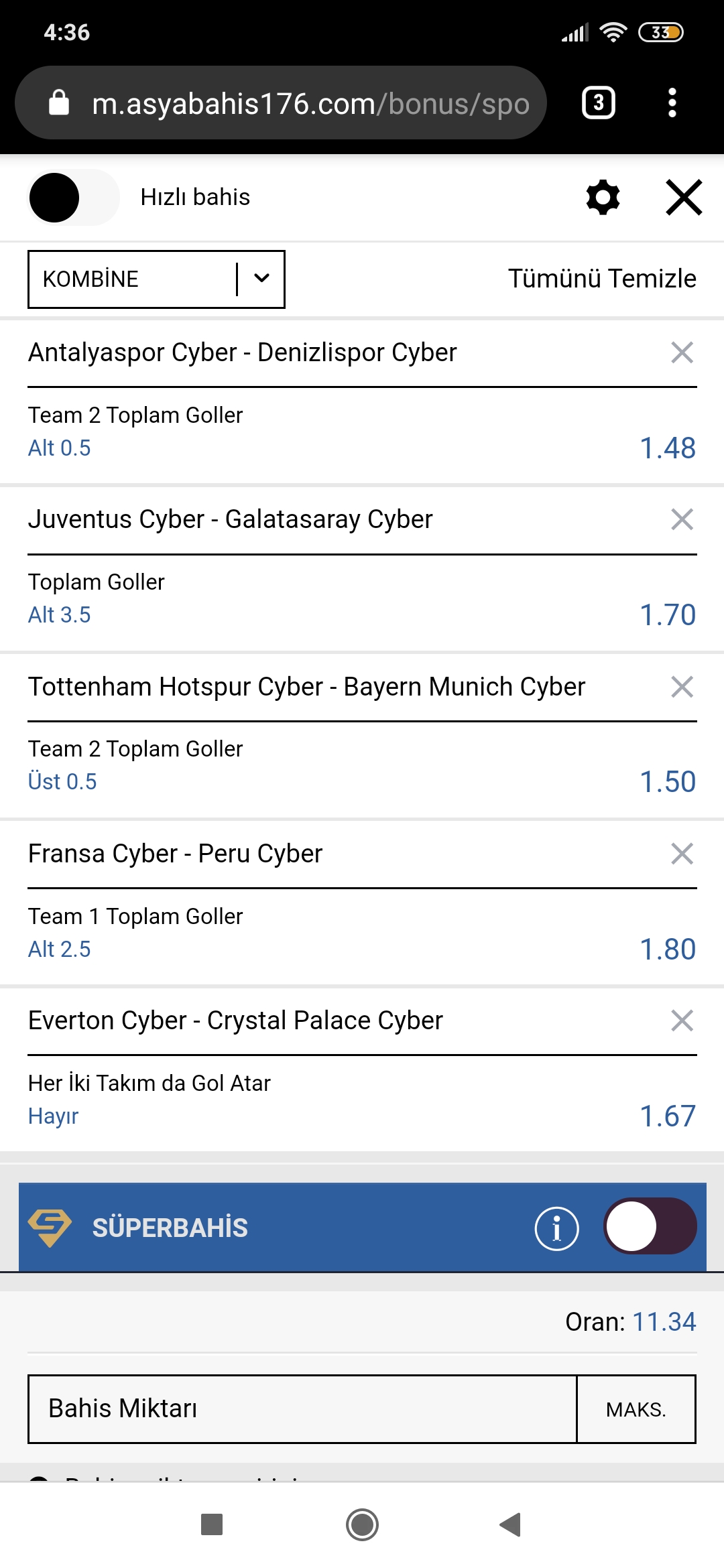
Task: Remove Juventus Cyber - Galatasaray Cyber bet
Action: click(x=682, y=519)
